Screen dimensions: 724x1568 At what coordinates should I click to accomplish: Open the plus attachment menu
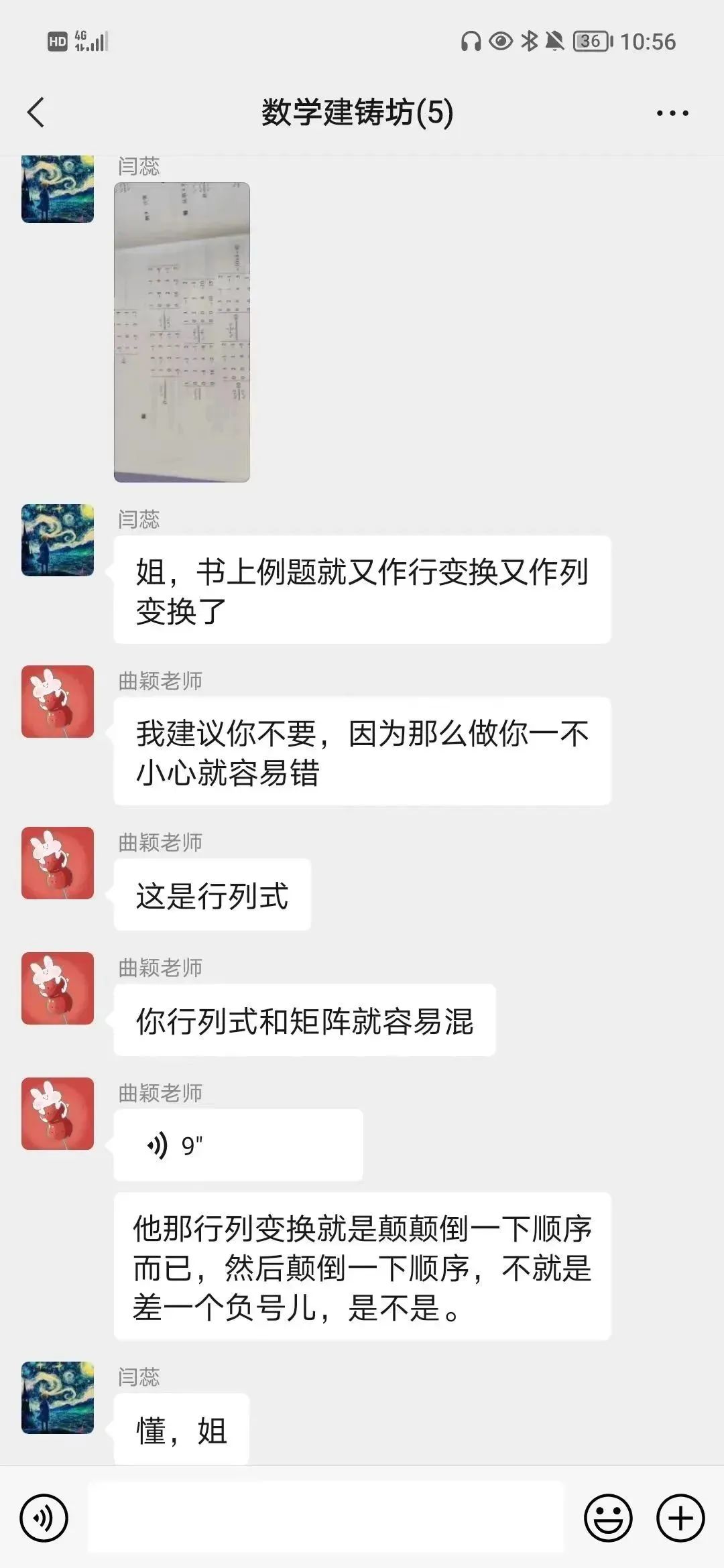click(680, 1518)
